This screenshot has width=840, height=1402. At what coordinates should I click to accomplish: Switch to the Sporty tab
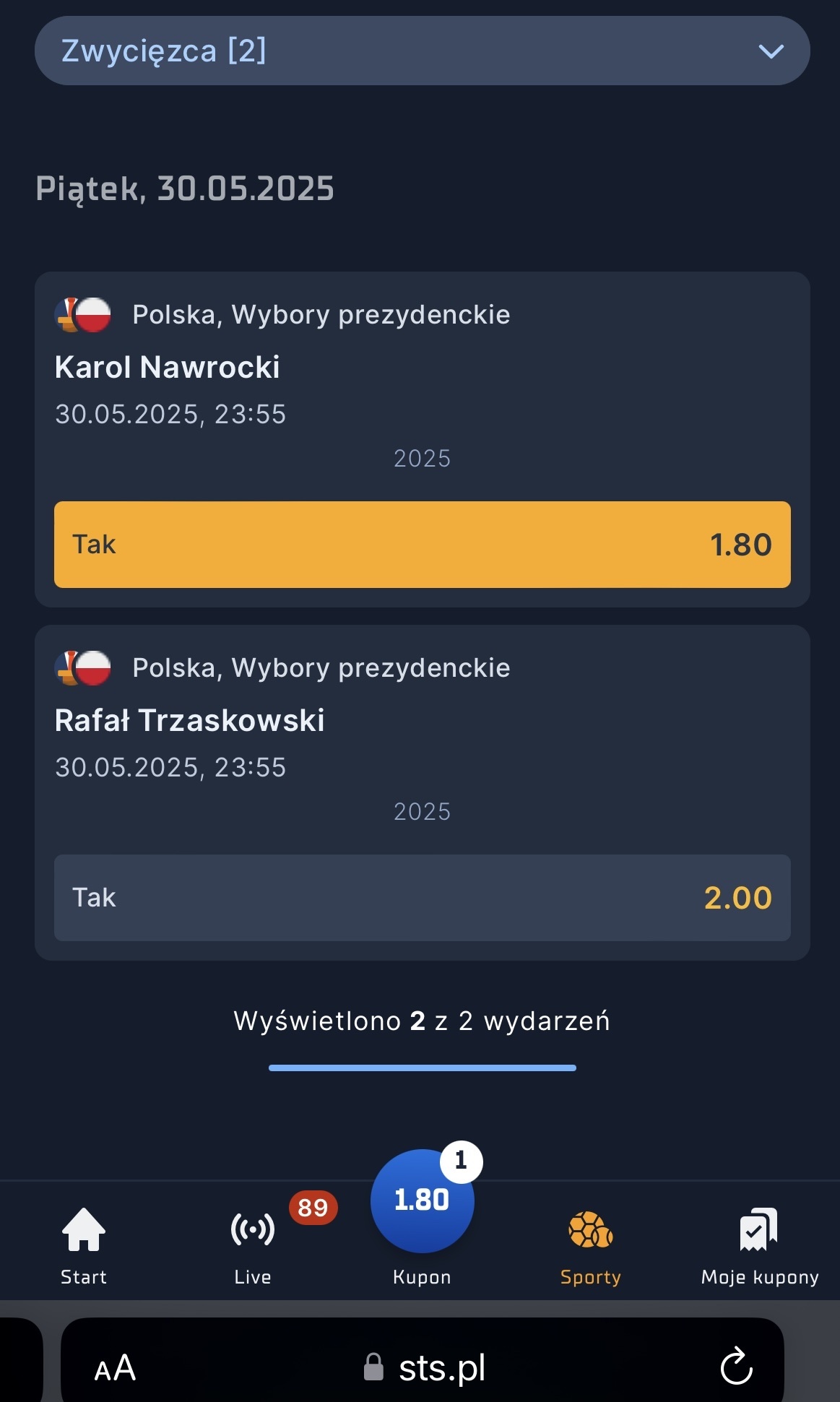coord(591,1244)
